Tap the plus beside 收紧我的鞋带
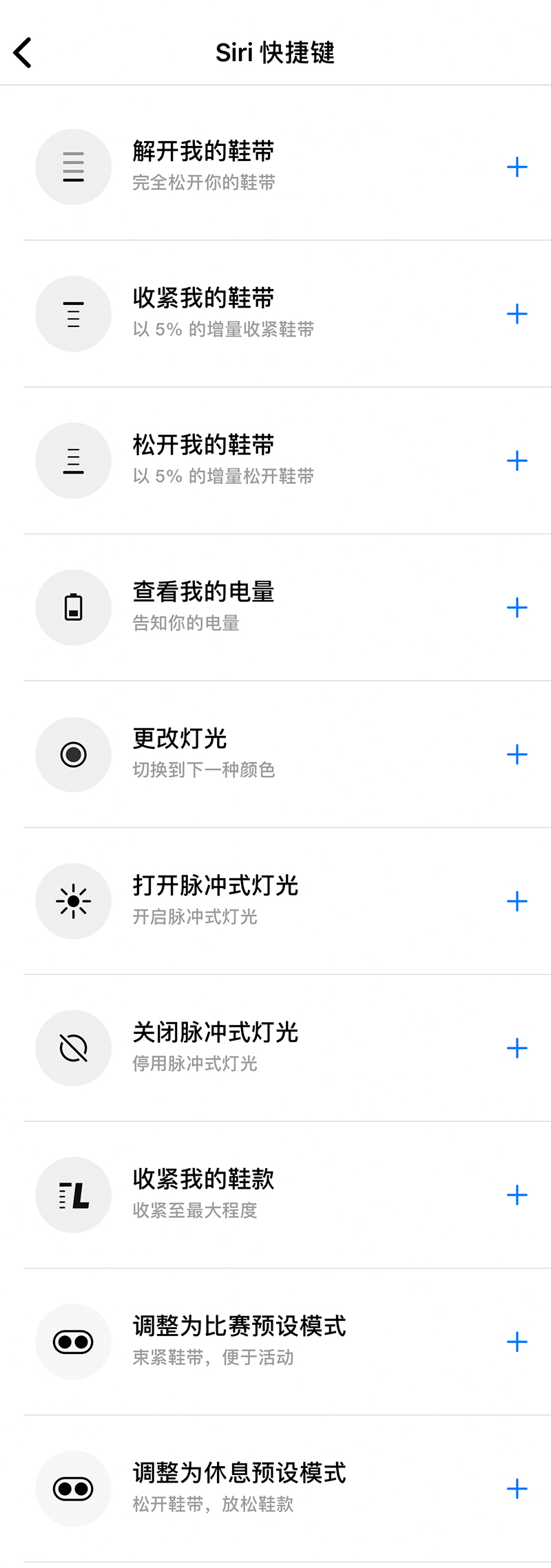The width and height of the screenshot is (551, 1568). point(517,314)
